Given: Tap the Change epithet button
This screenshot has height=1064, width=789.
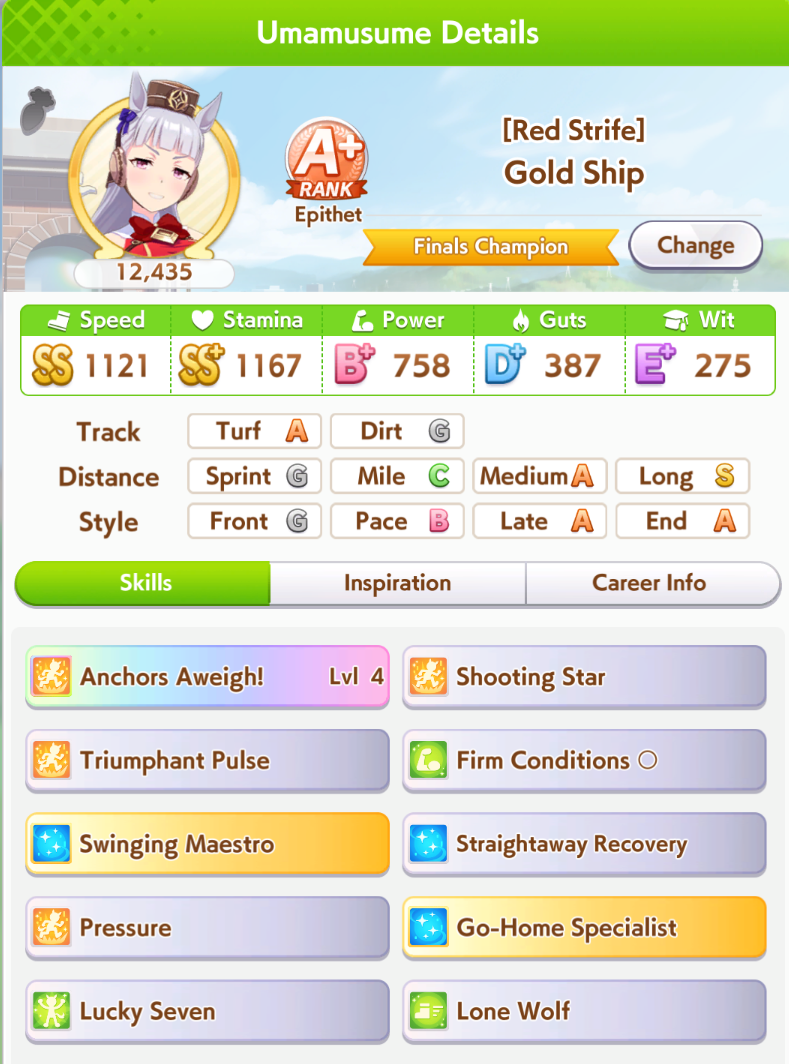Looking at the screenshot, I should (695, 246).
